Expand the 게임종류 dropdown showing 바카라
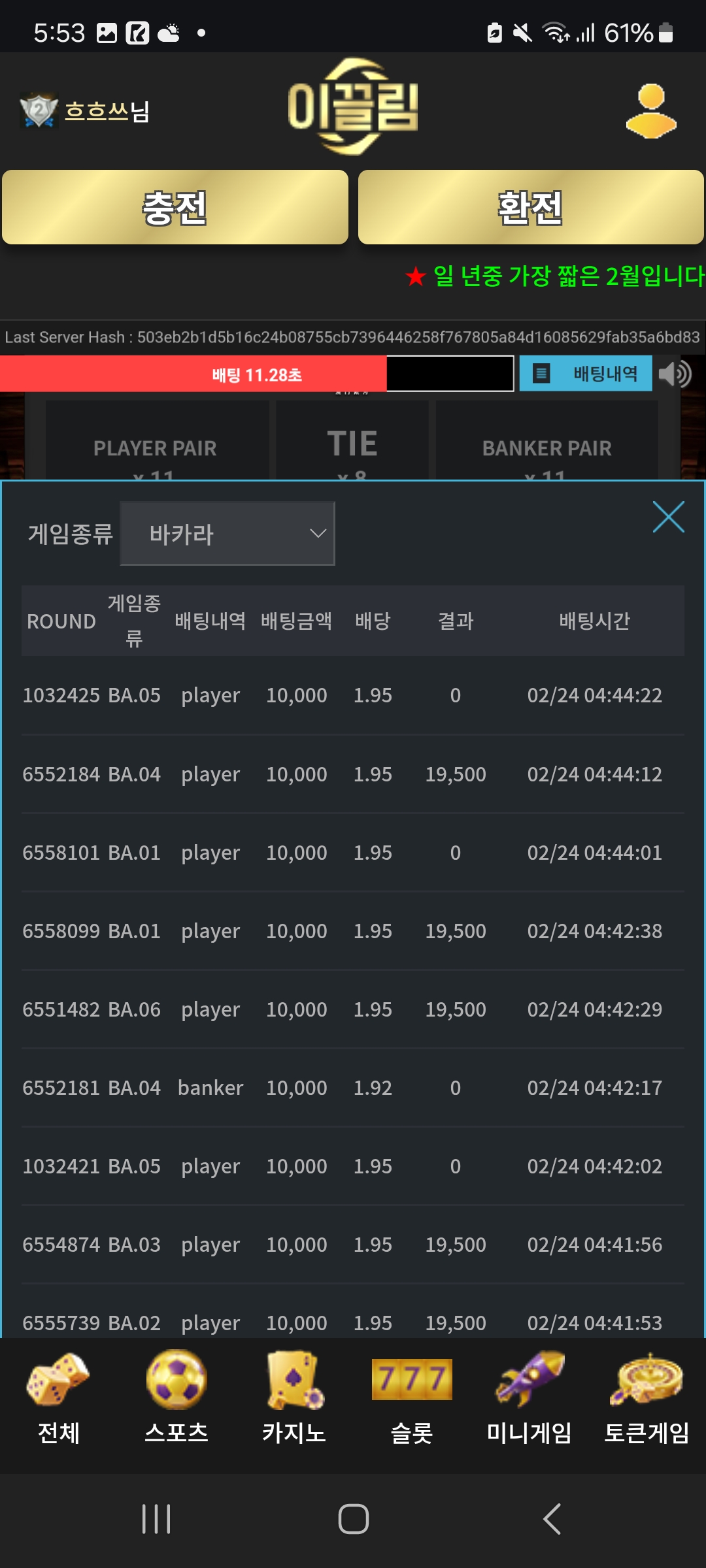This screenshot has width=706, height=1568. pyautogui.click(x=227, y=534)
